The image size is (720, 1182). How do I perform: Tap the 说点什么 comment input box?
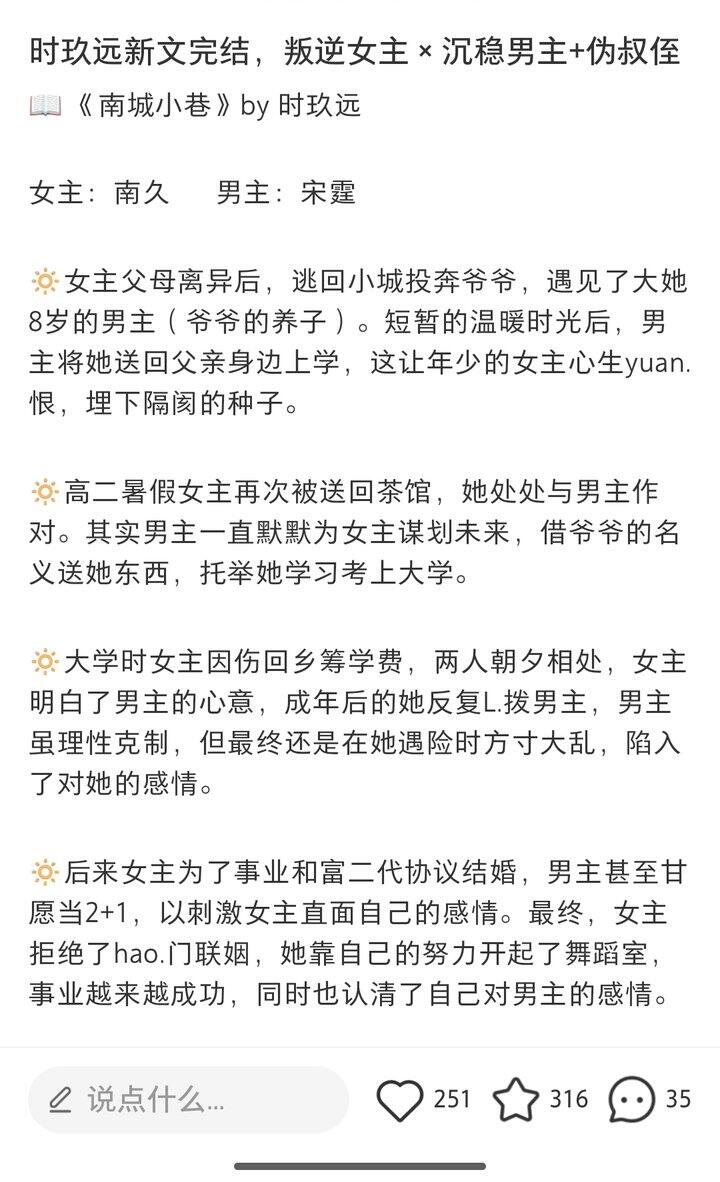pos(188,1100)
